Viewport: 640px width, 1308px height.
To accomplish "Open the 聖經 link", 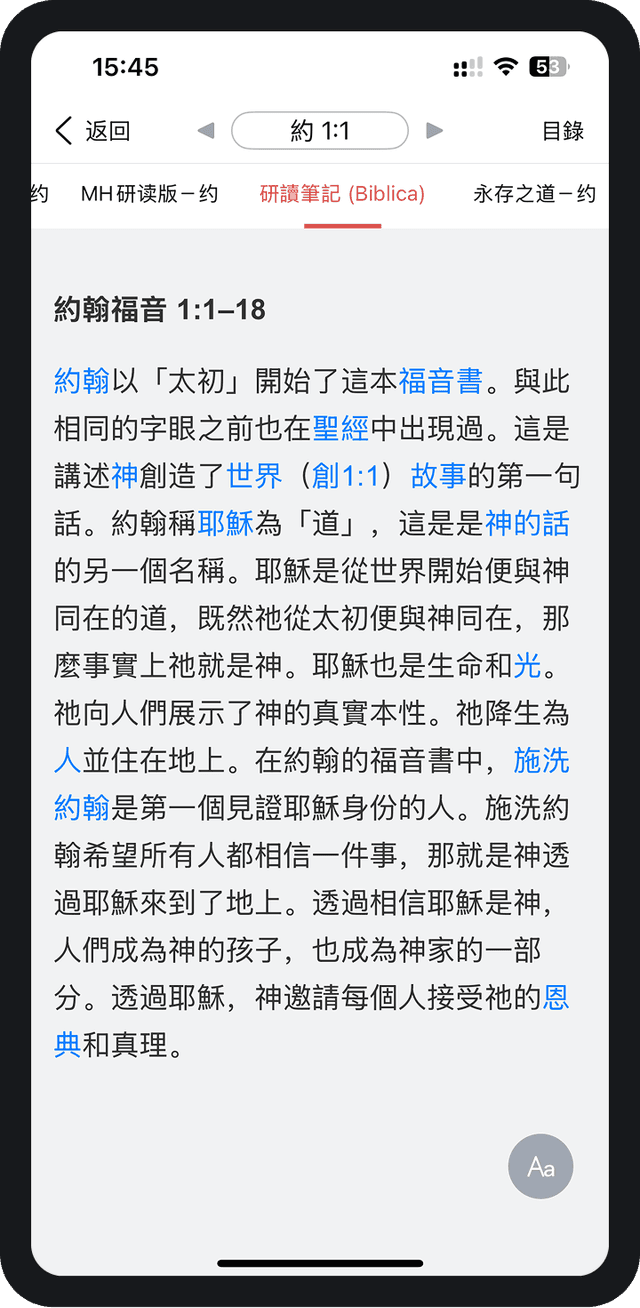I will (x=341, y=429).
